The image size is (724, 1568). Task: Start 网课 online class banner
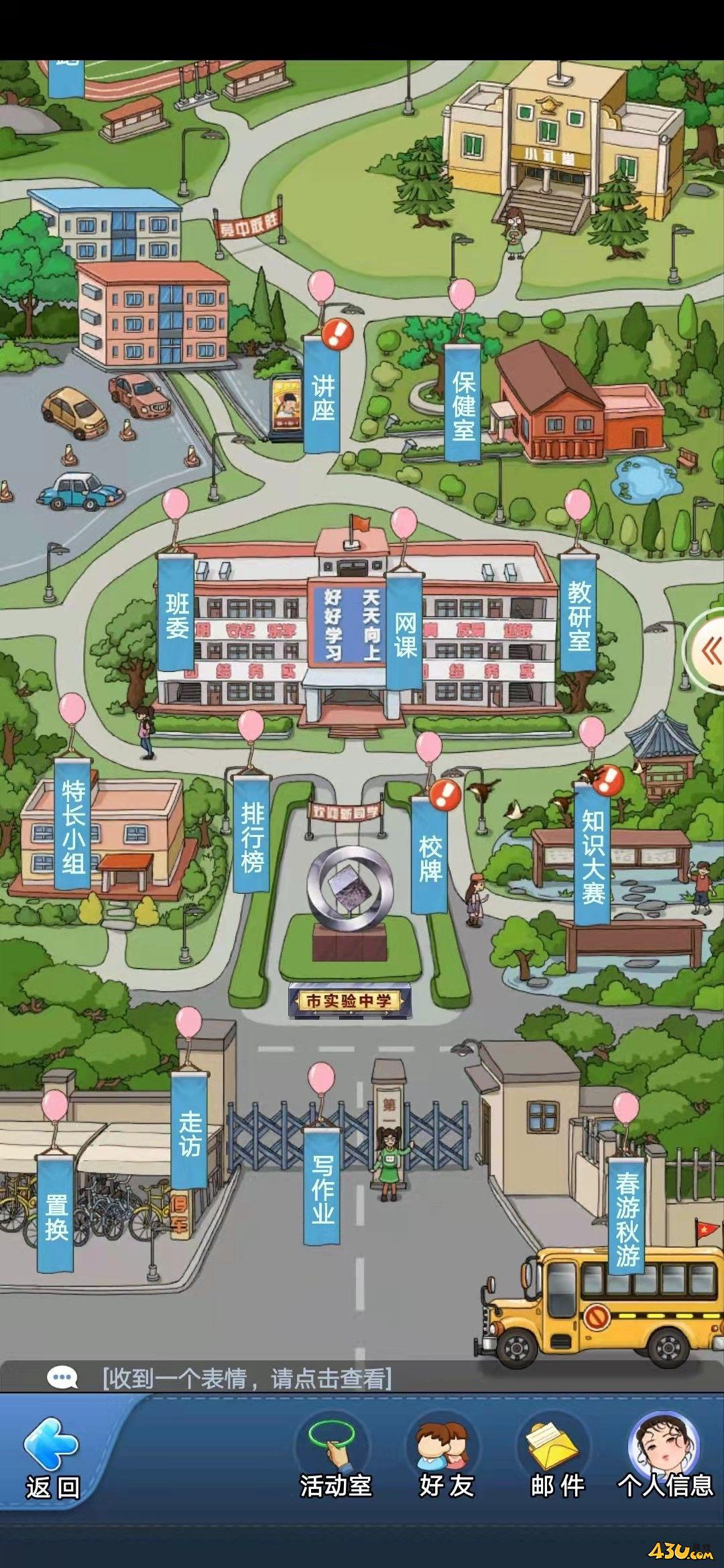pos(405,633)
